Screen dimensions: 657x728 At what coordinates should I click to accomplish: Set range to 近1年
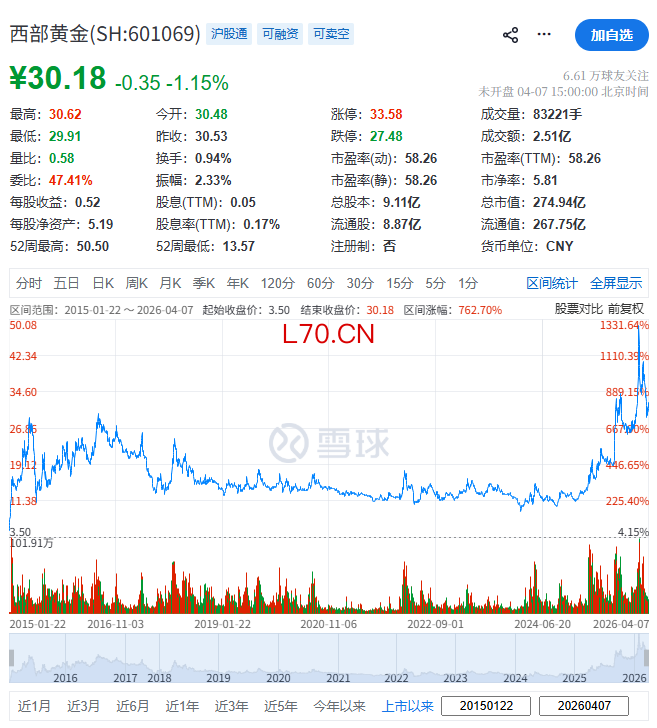182,706
